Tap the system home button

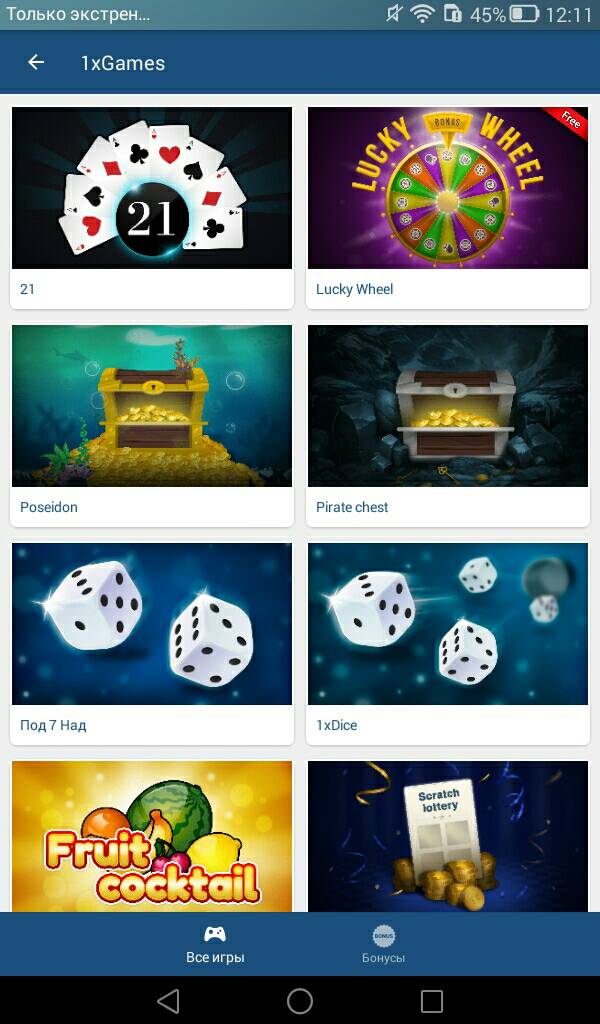click(300, 1000)
